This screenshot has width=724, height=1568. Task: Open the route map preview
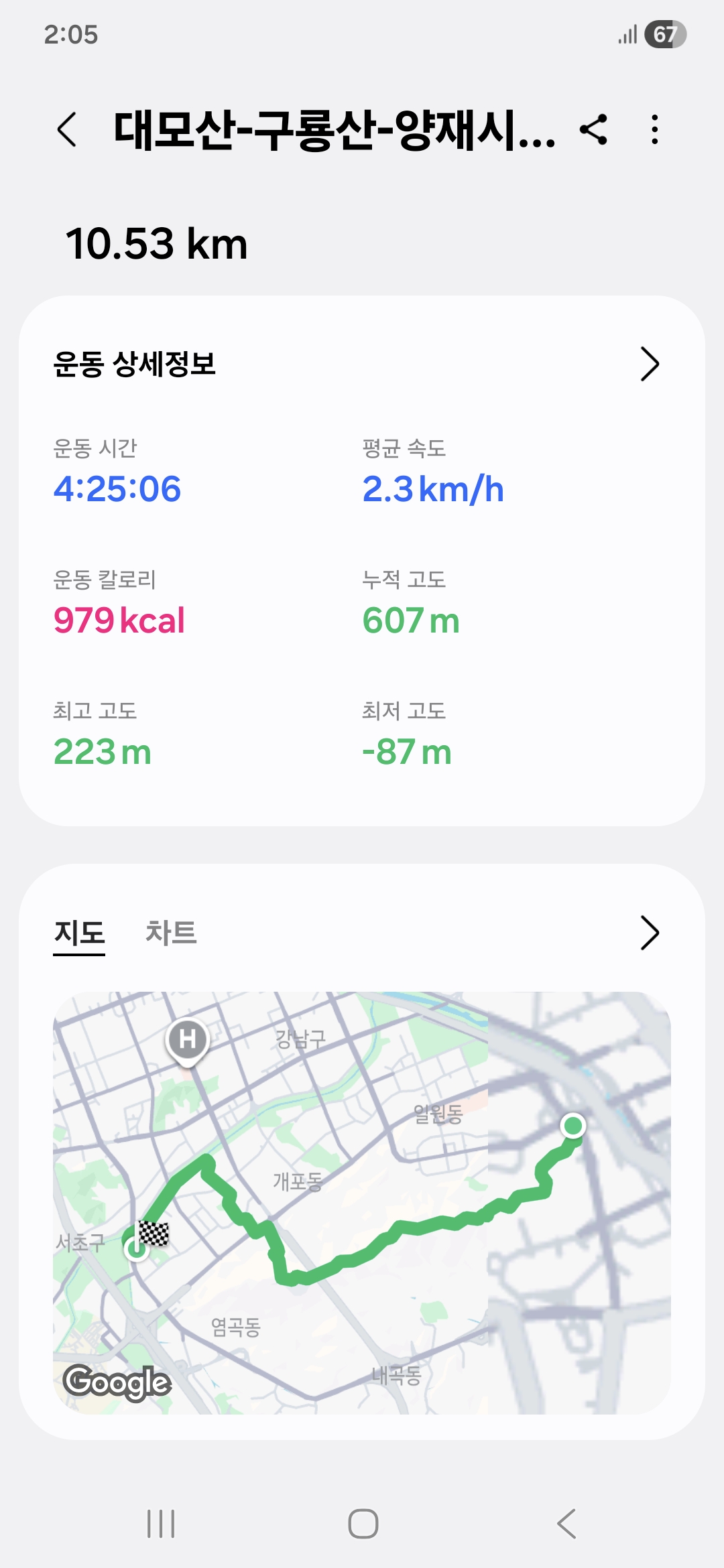[362, 1203]
